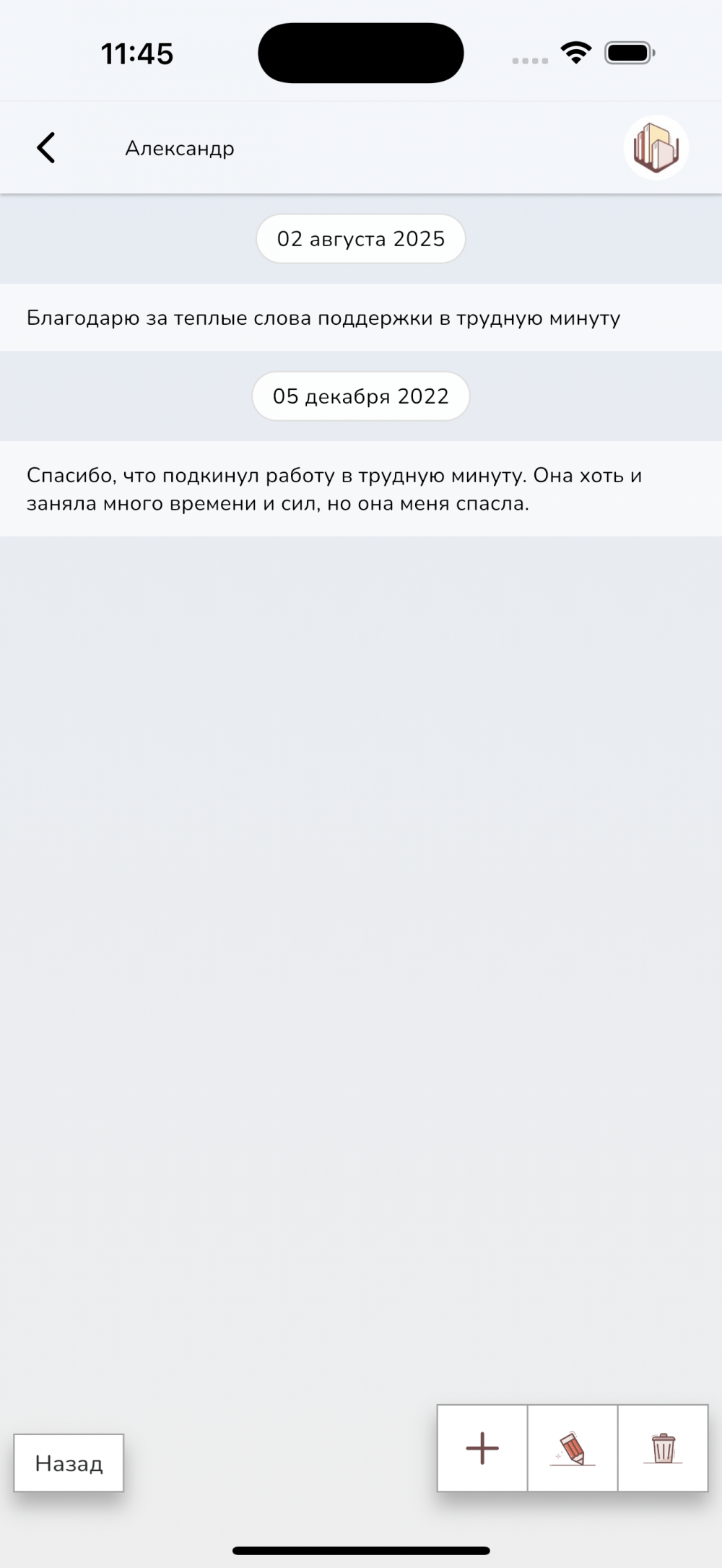This screenshot has height=1568, width=722.
Task: Edit entry using the pencil icon
Action: coord(573,1447)
